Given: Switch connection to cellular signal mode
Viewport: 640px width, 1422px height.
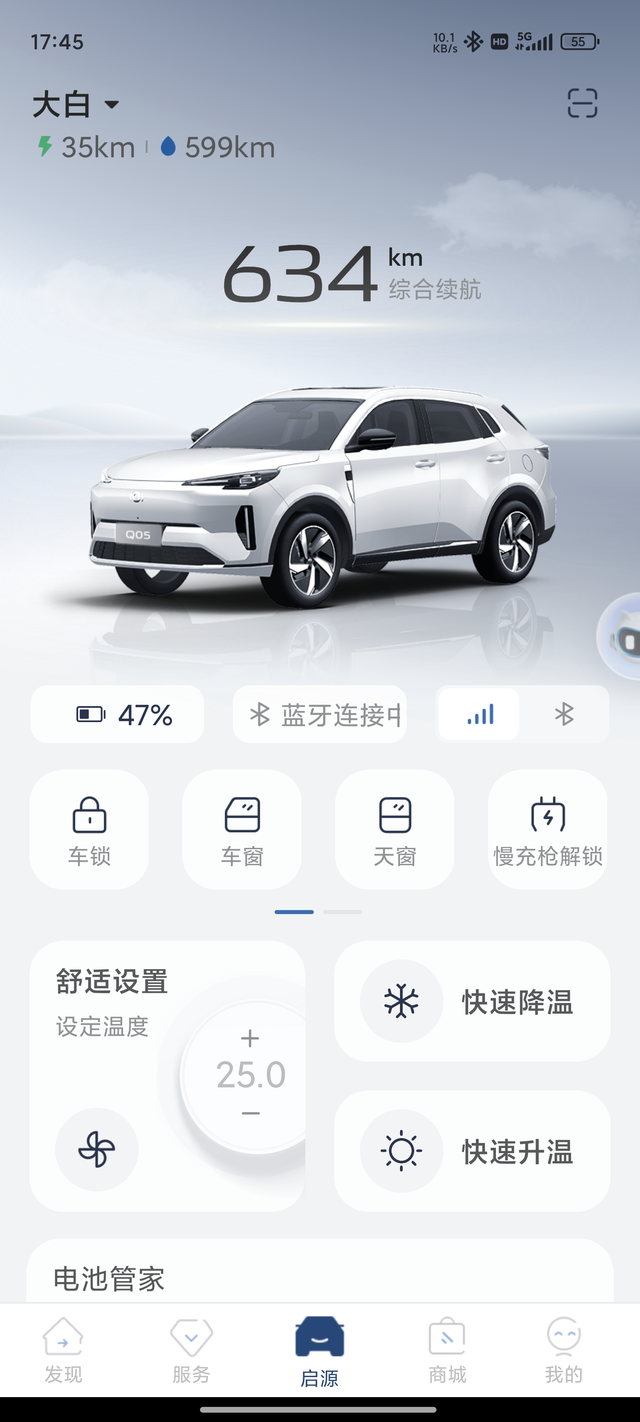Looking at the screenshot, I should [x=480, y=714].
